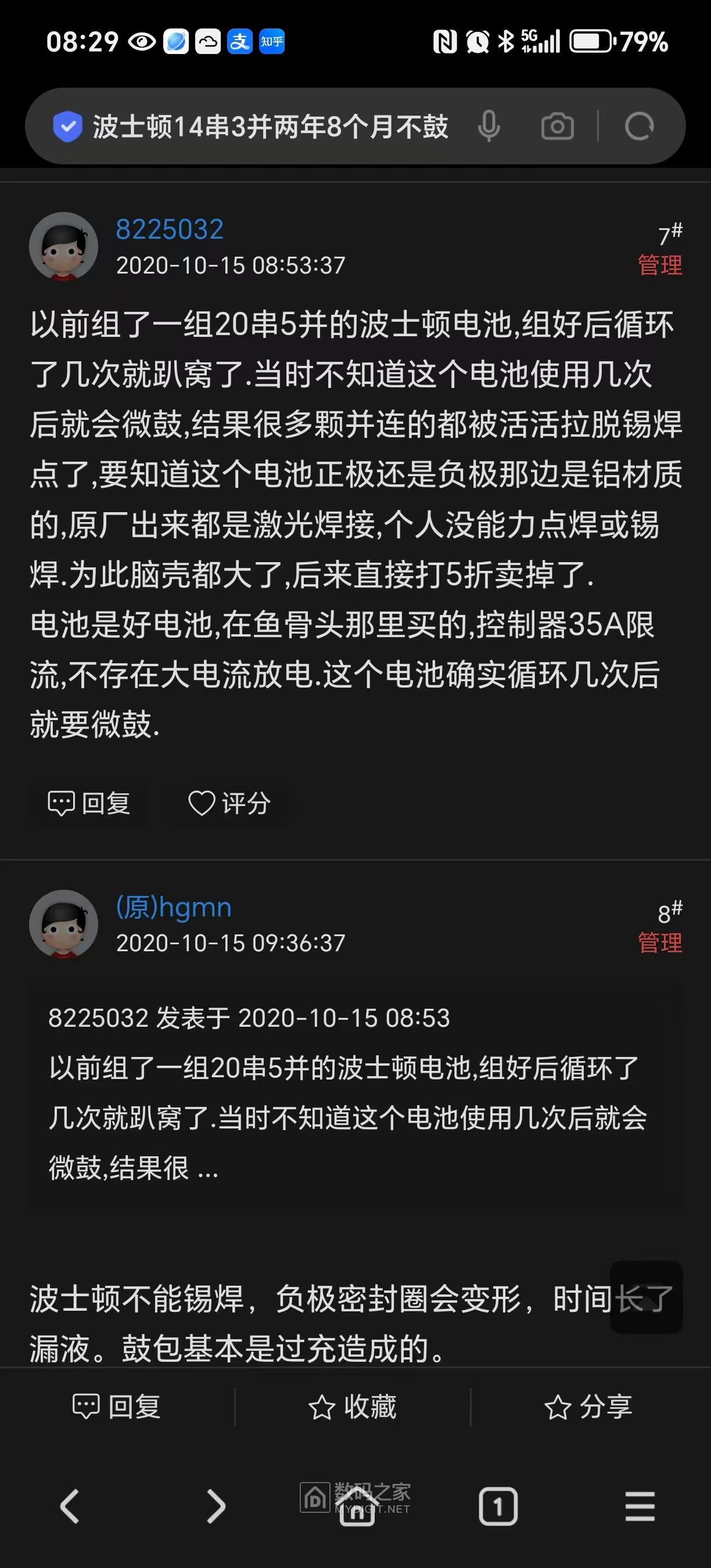This screenshot has width=711, height=1568.
Task: Open the browser hamburger menu
Action: pos(640,1506)
